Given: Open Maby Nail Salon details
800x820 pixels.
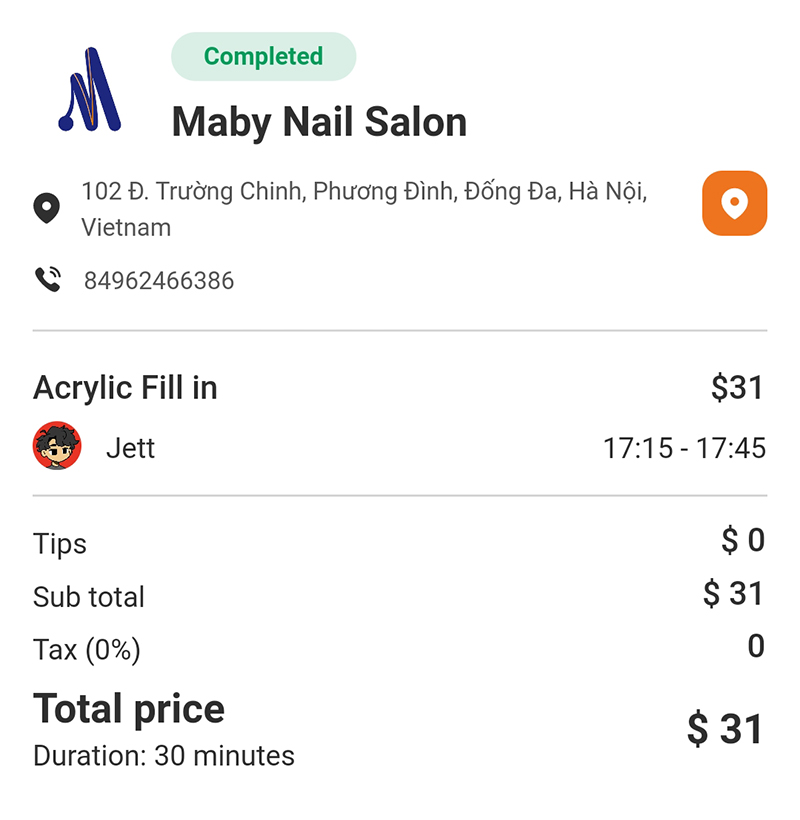Looking at the screenshot, I should click(319, 122).
